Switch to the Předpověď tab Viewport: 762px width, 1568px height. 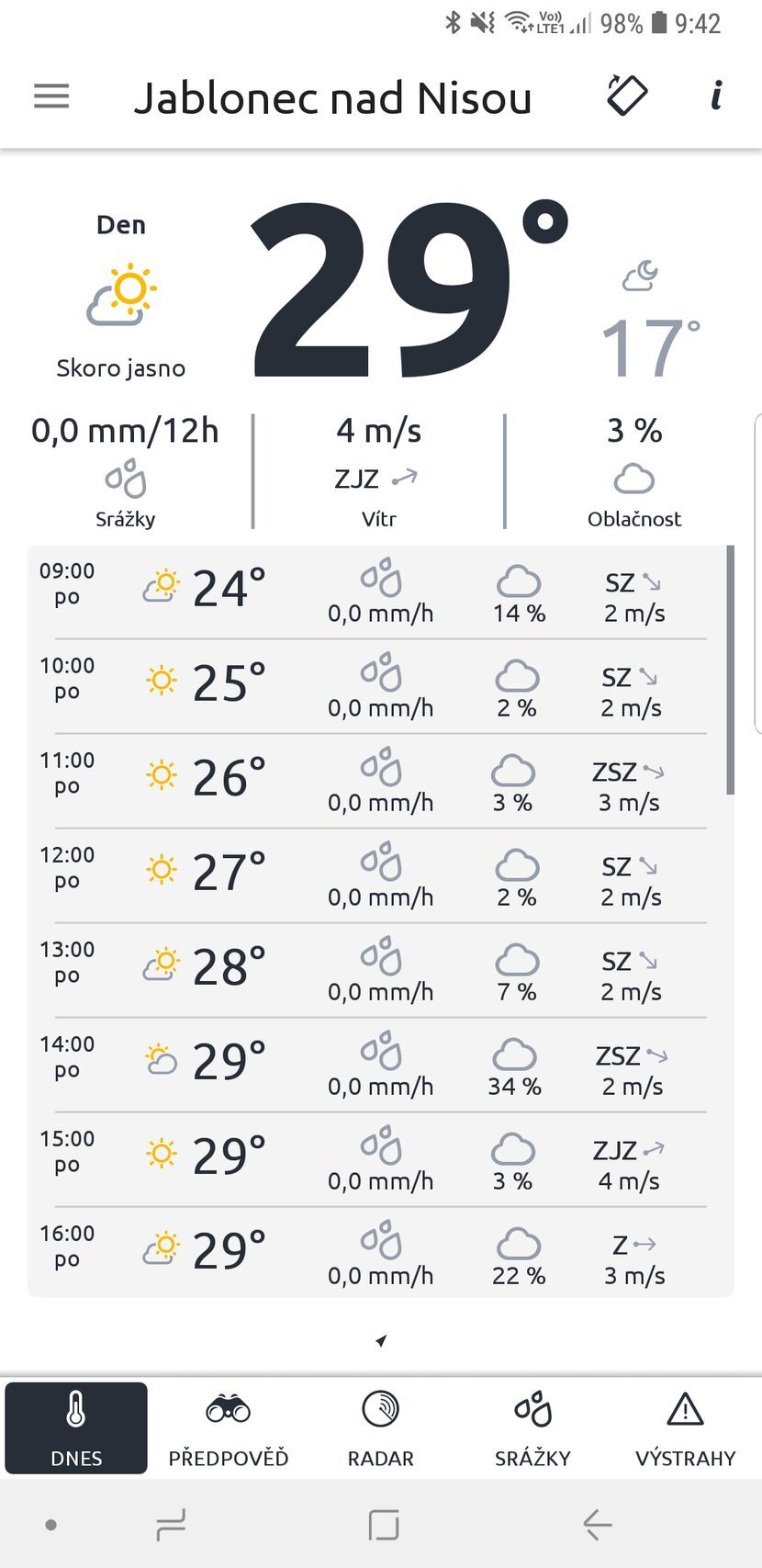point(229,1427)
